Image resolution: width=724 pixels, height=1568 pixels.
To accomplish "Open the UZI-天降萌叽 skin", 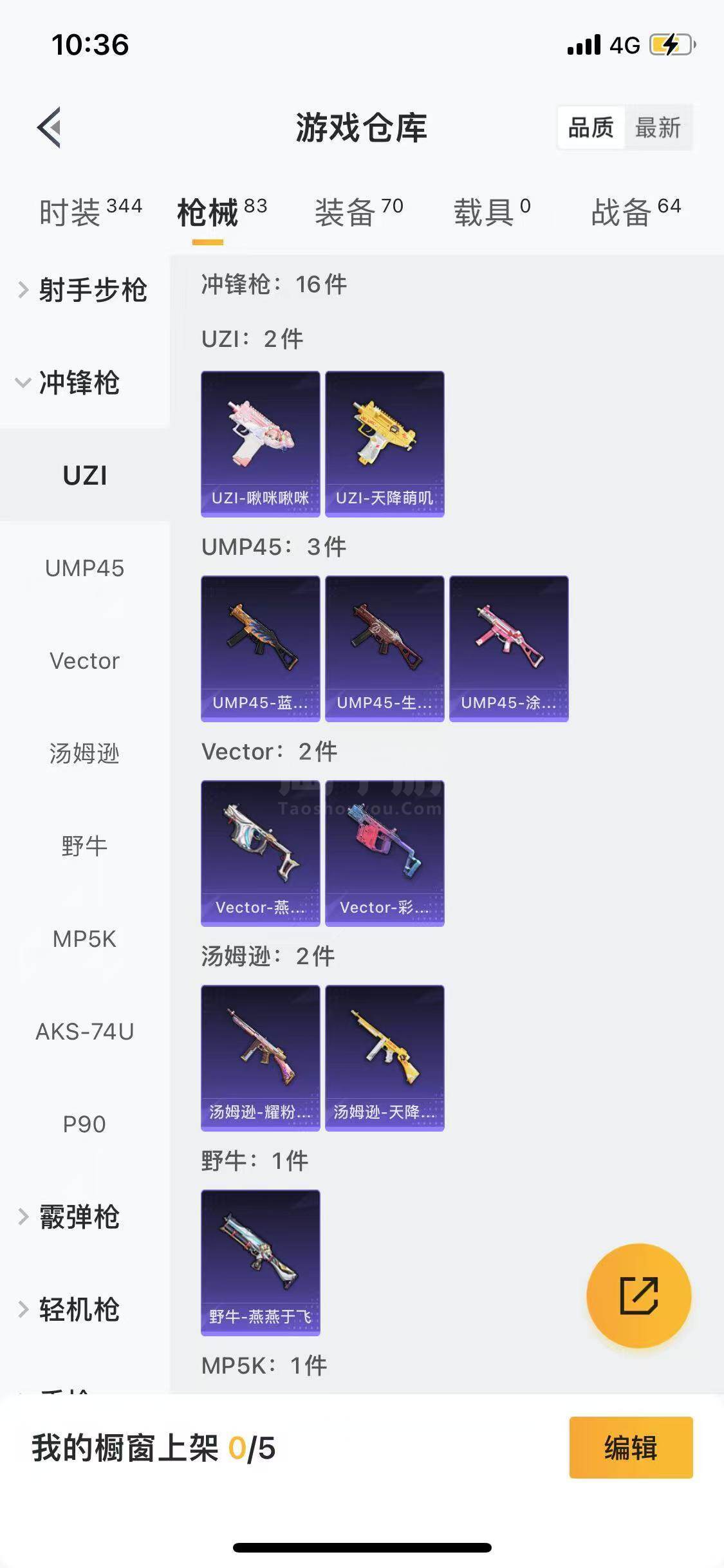I will click(x=384, y=443).
